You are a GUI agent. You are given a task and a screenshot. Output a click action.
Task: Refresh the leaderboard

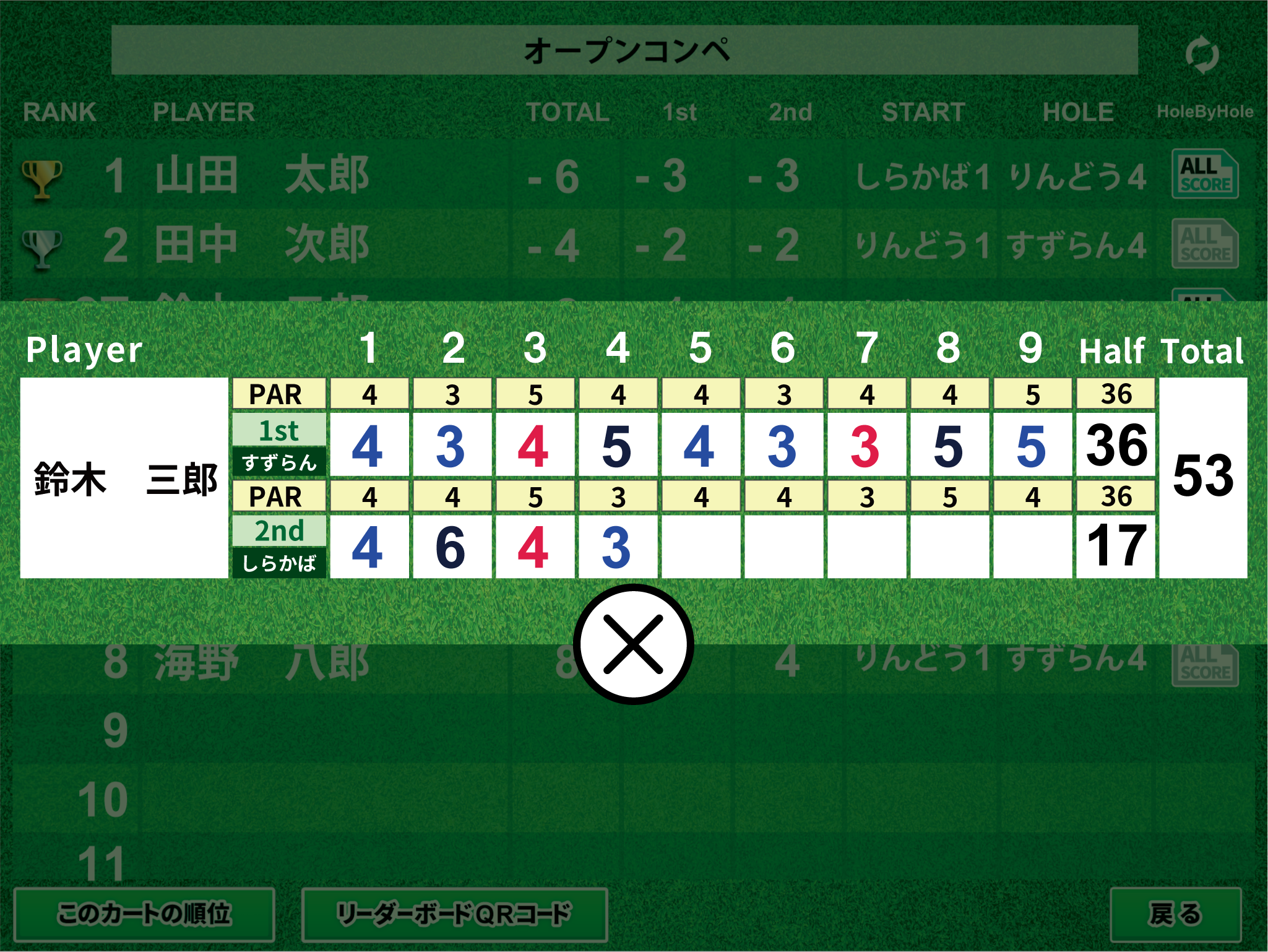coord(1202,54)
